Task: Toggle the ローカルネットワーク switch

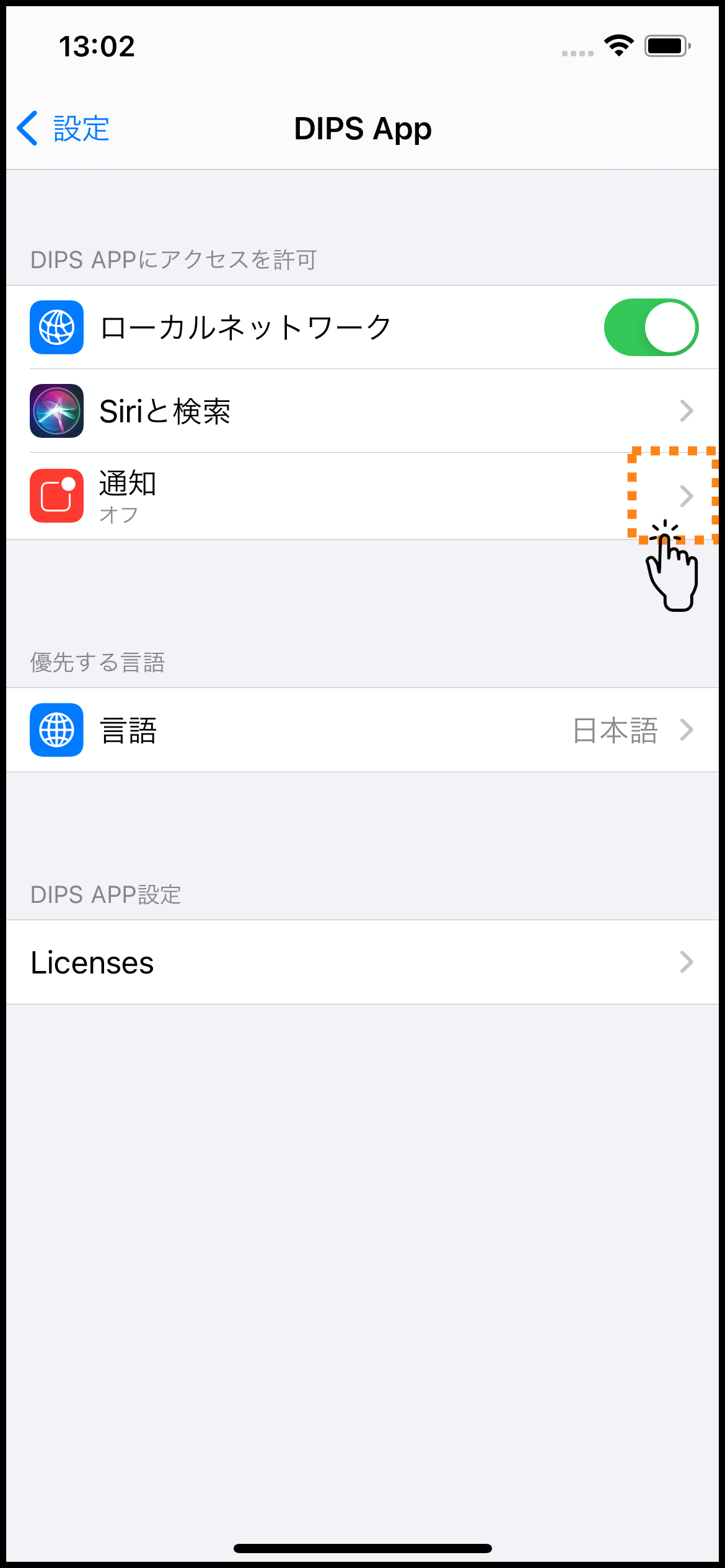Action: 651,328
